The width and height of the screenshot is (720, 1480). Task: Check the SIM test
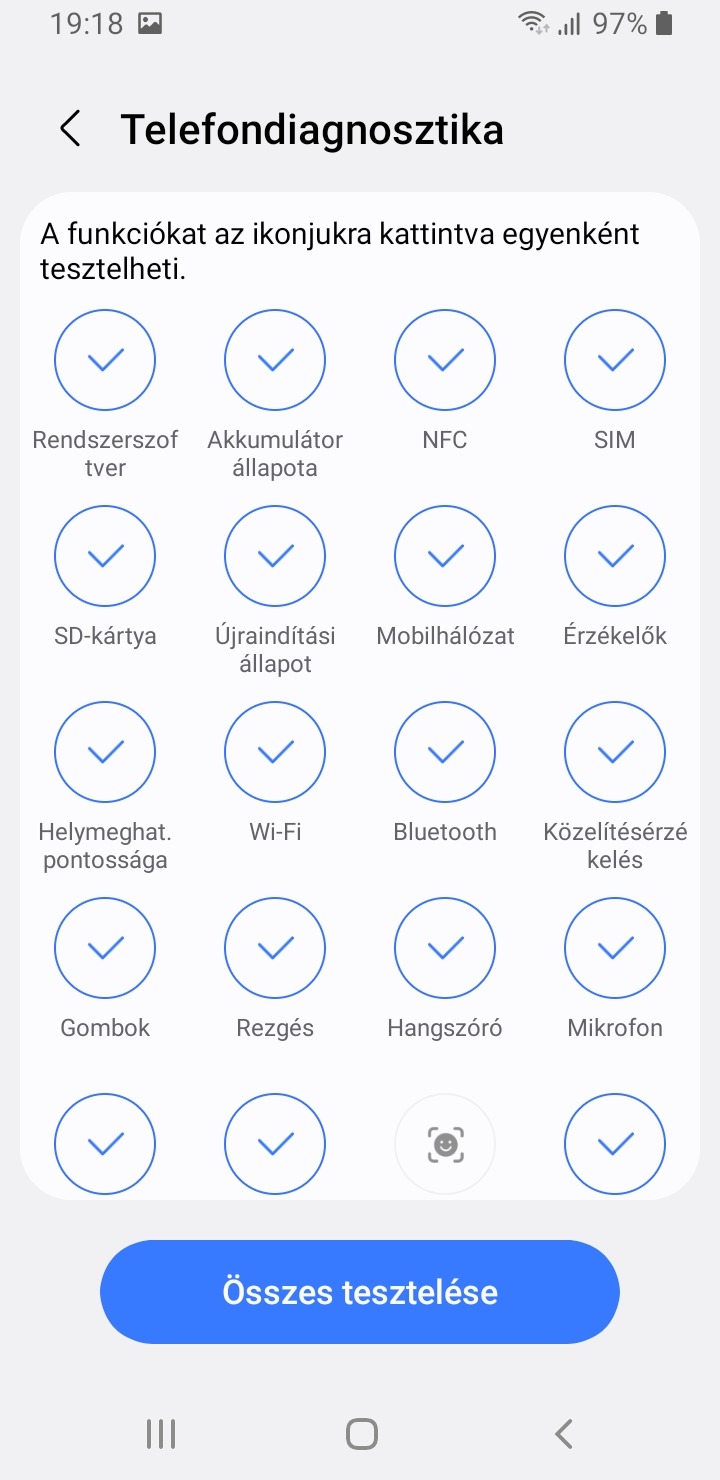[615, 360]
